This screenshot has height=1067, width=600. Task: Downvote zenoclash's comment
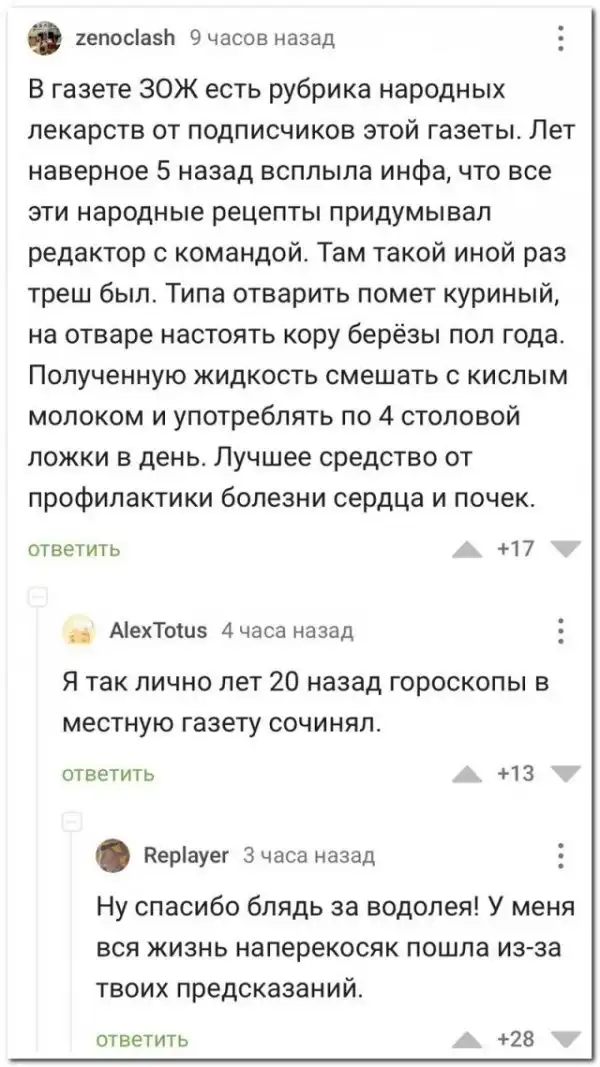[564, 549]
